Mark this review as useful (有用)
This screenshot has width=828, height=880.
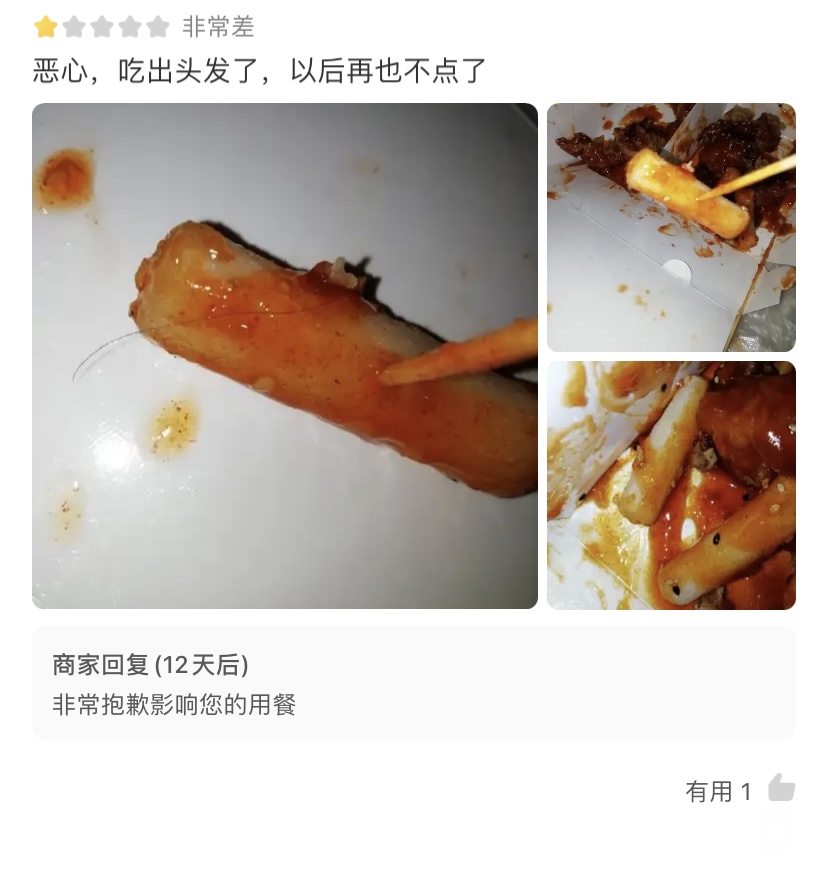point(780,789)
